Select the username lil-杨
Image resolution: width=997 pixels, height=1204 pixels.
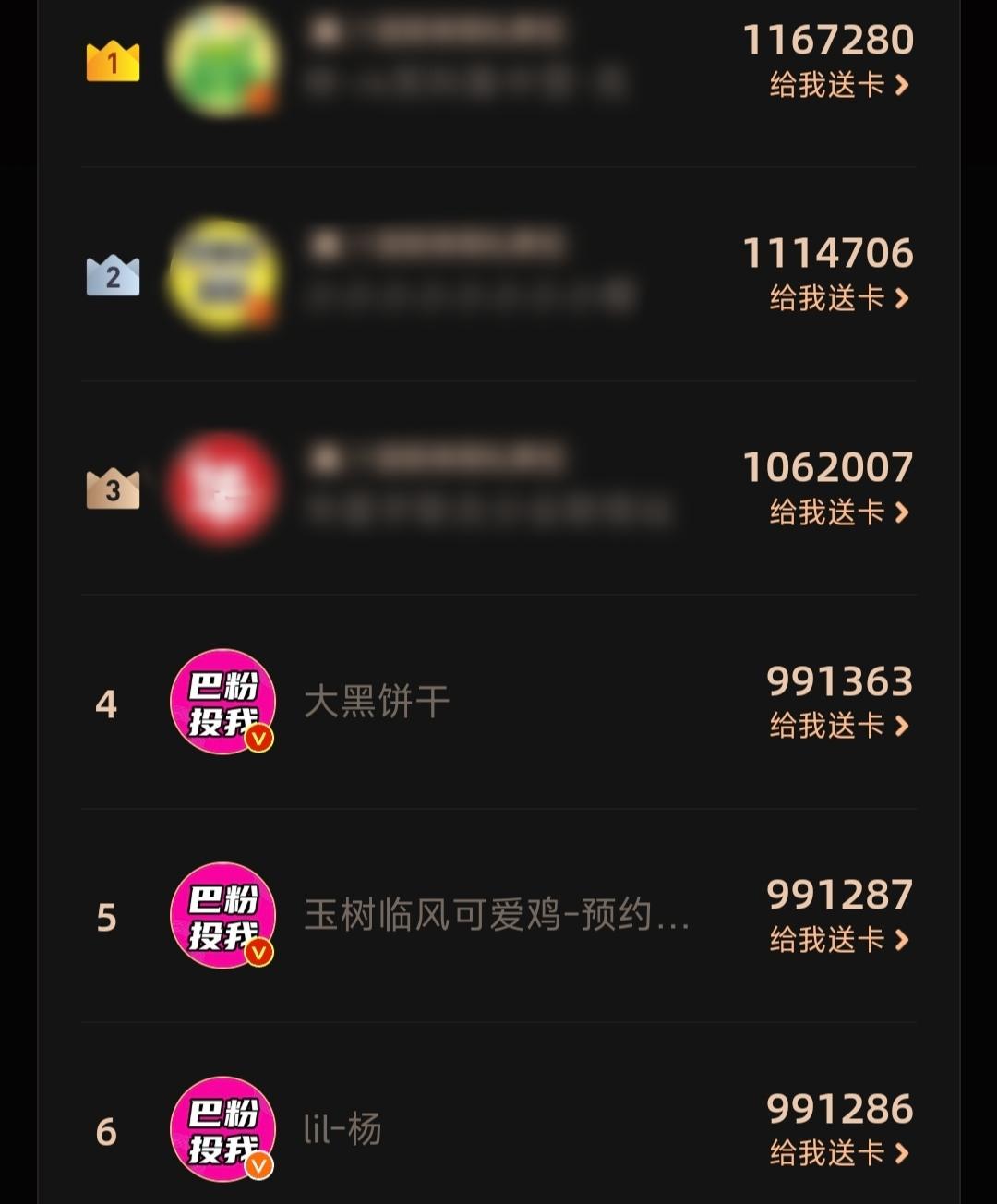[342, 1128]
